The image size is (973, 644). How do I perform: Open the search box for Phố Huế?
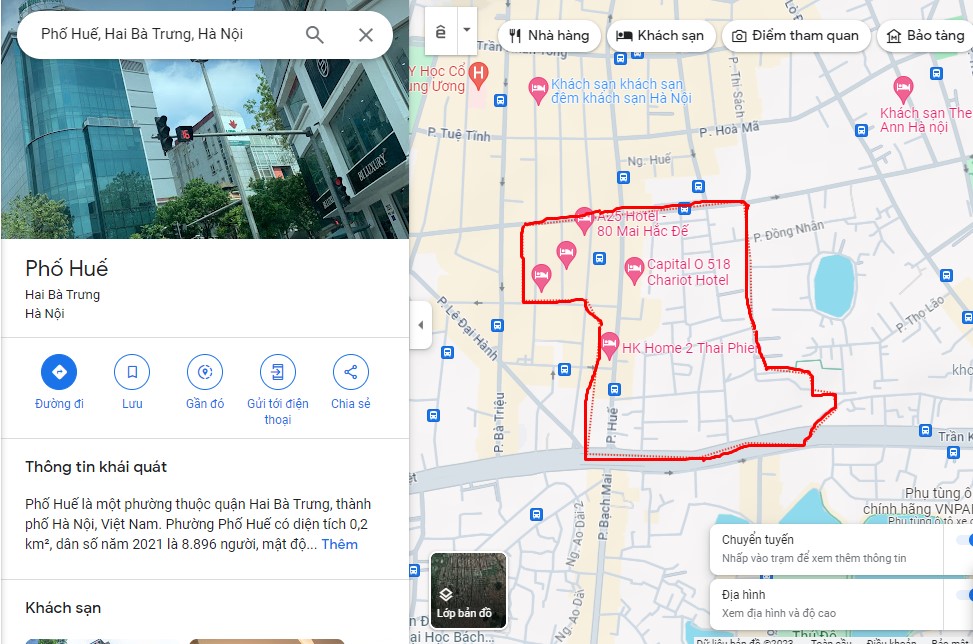point(160,34)
